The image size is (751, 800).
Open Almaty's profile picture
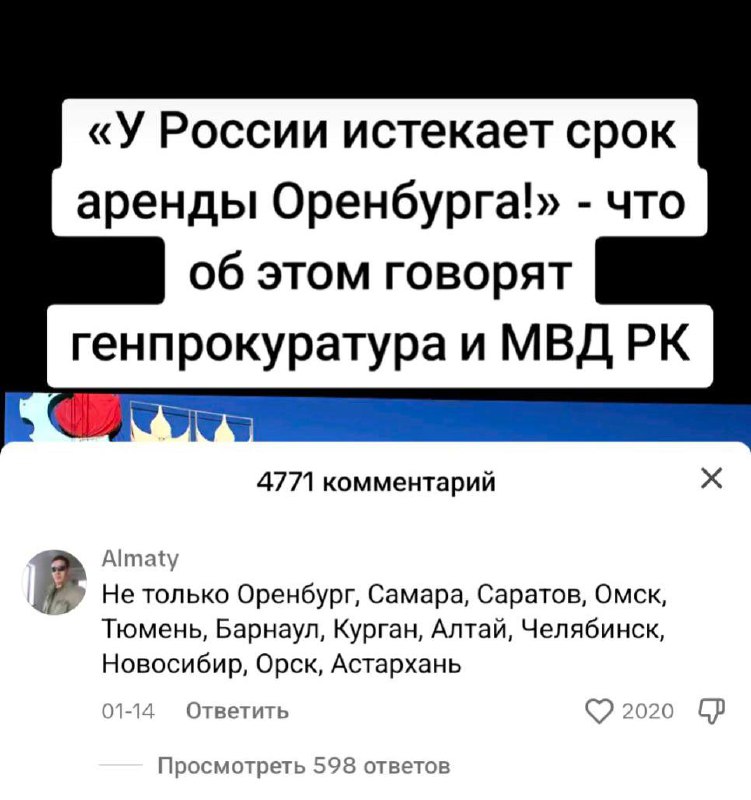(x=58, y=582)
